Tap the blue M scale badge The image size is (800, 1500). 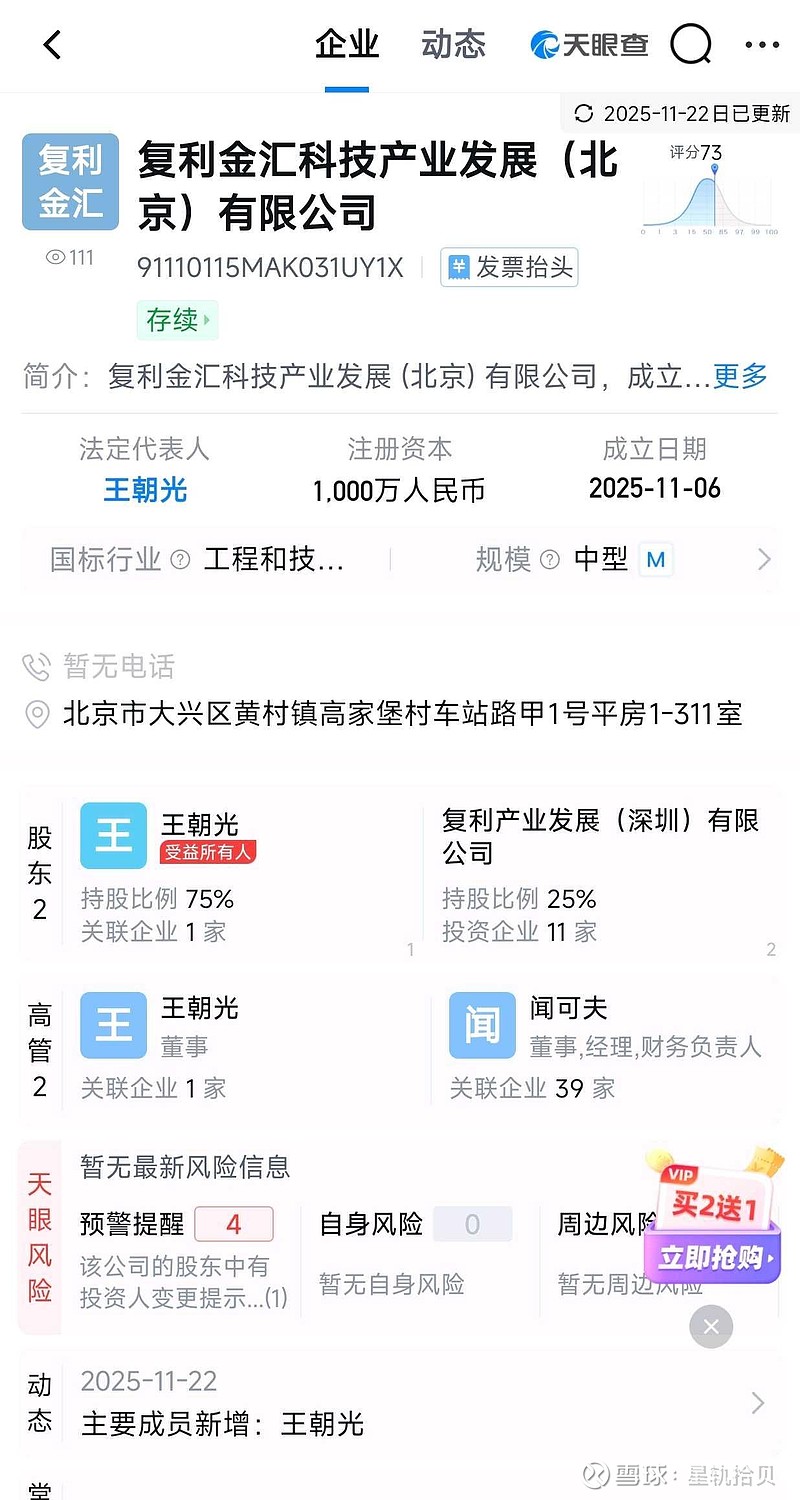click(656, 560)
